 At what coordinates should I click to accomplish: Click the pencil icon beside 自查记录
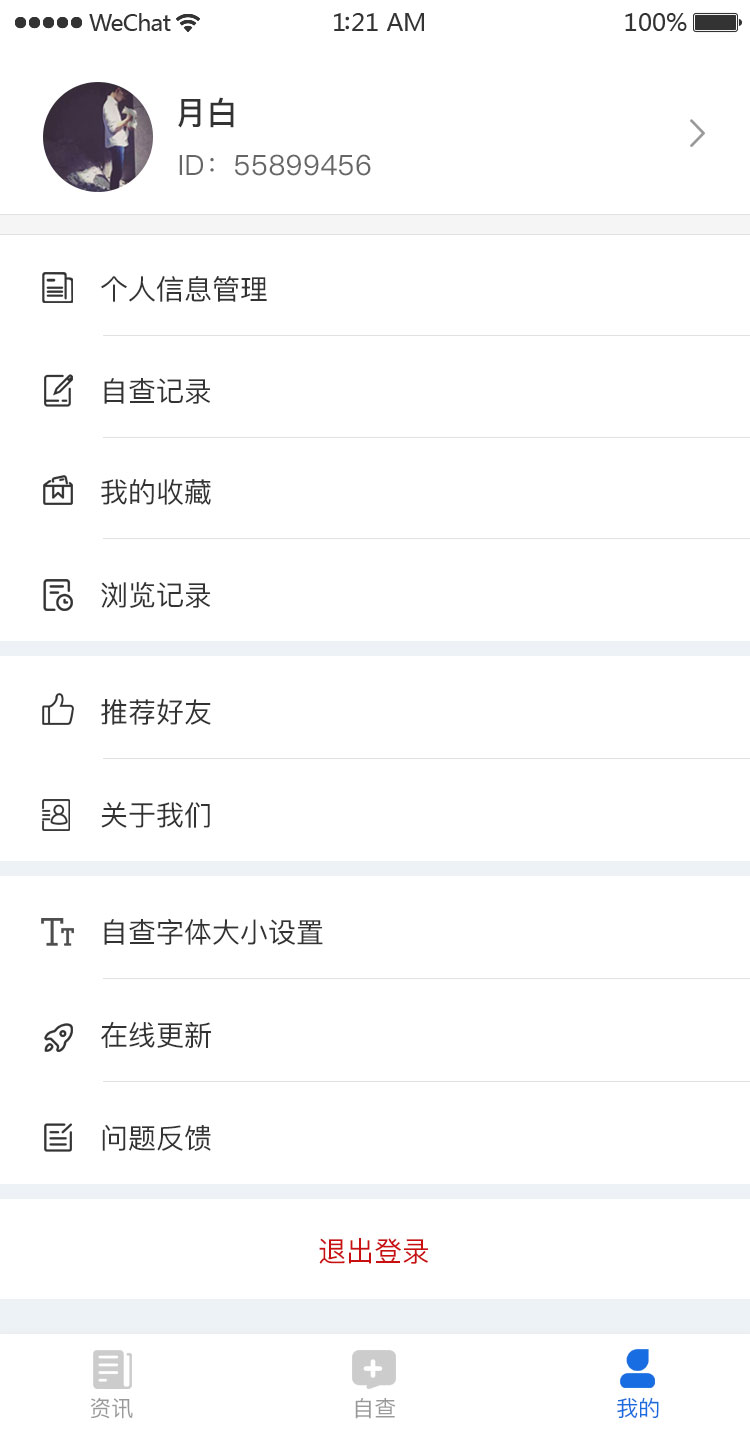click(58, 390)
